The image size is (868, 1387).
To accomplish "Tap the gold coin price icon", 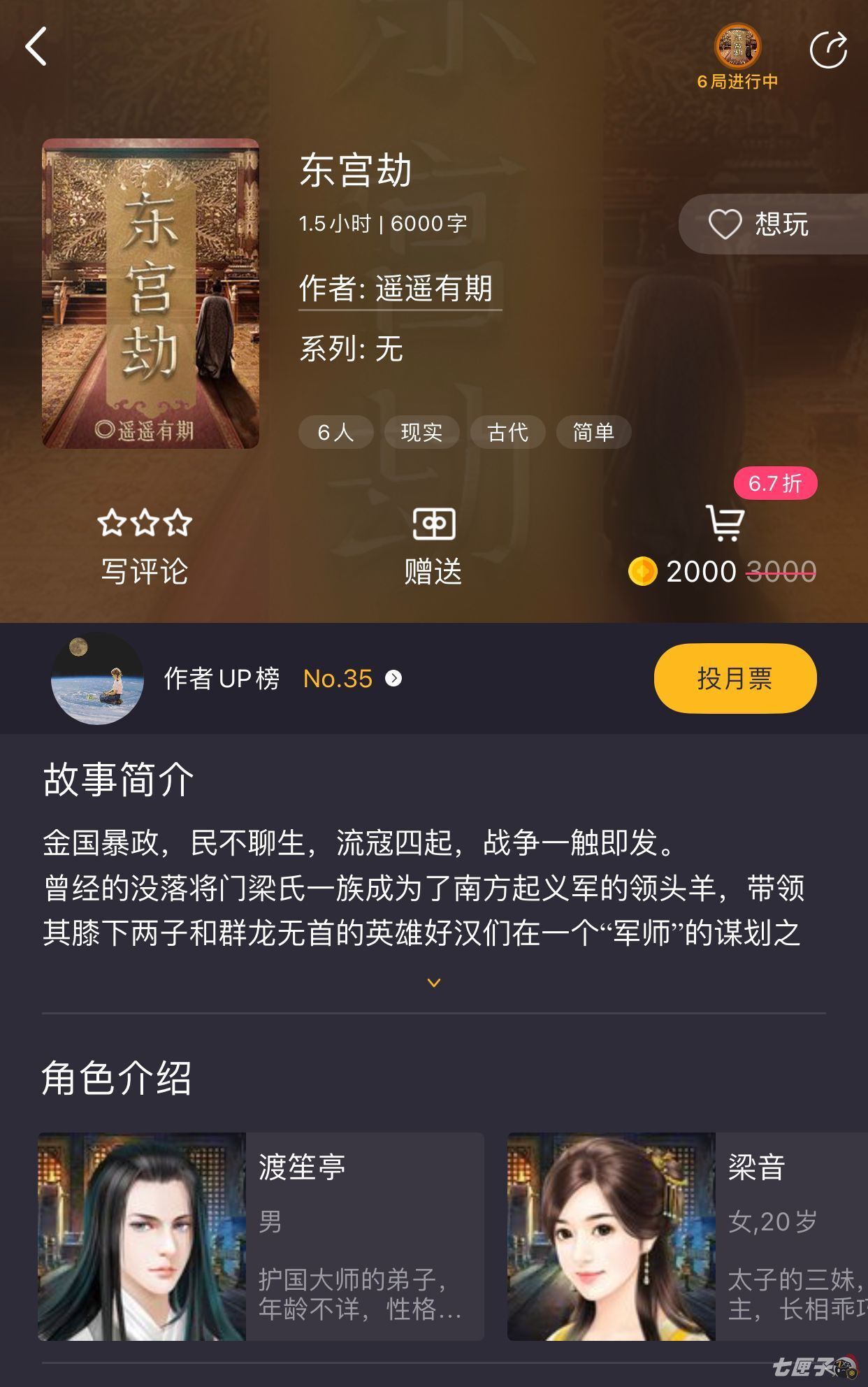I will pyautogui.click(x=644, y=571).
